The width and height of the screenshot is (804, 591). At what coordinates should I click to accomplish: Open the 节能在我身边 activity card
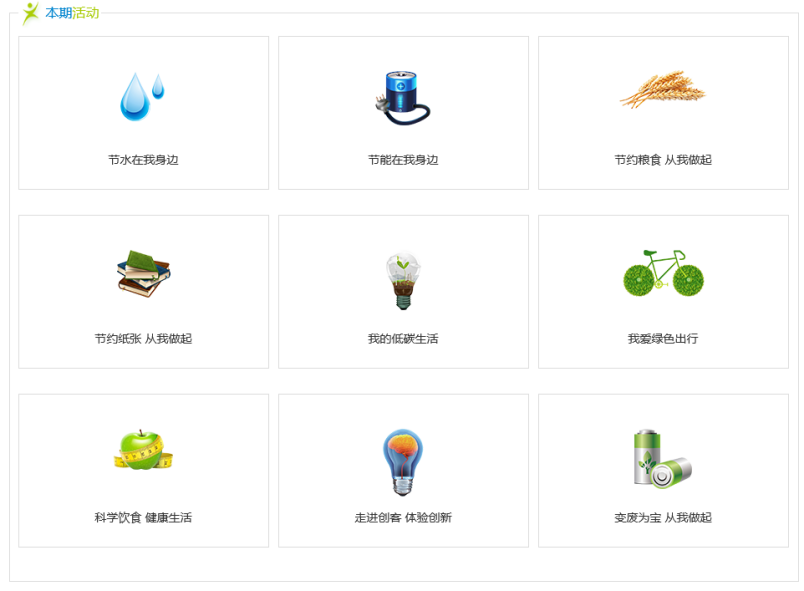click(403, 113)
